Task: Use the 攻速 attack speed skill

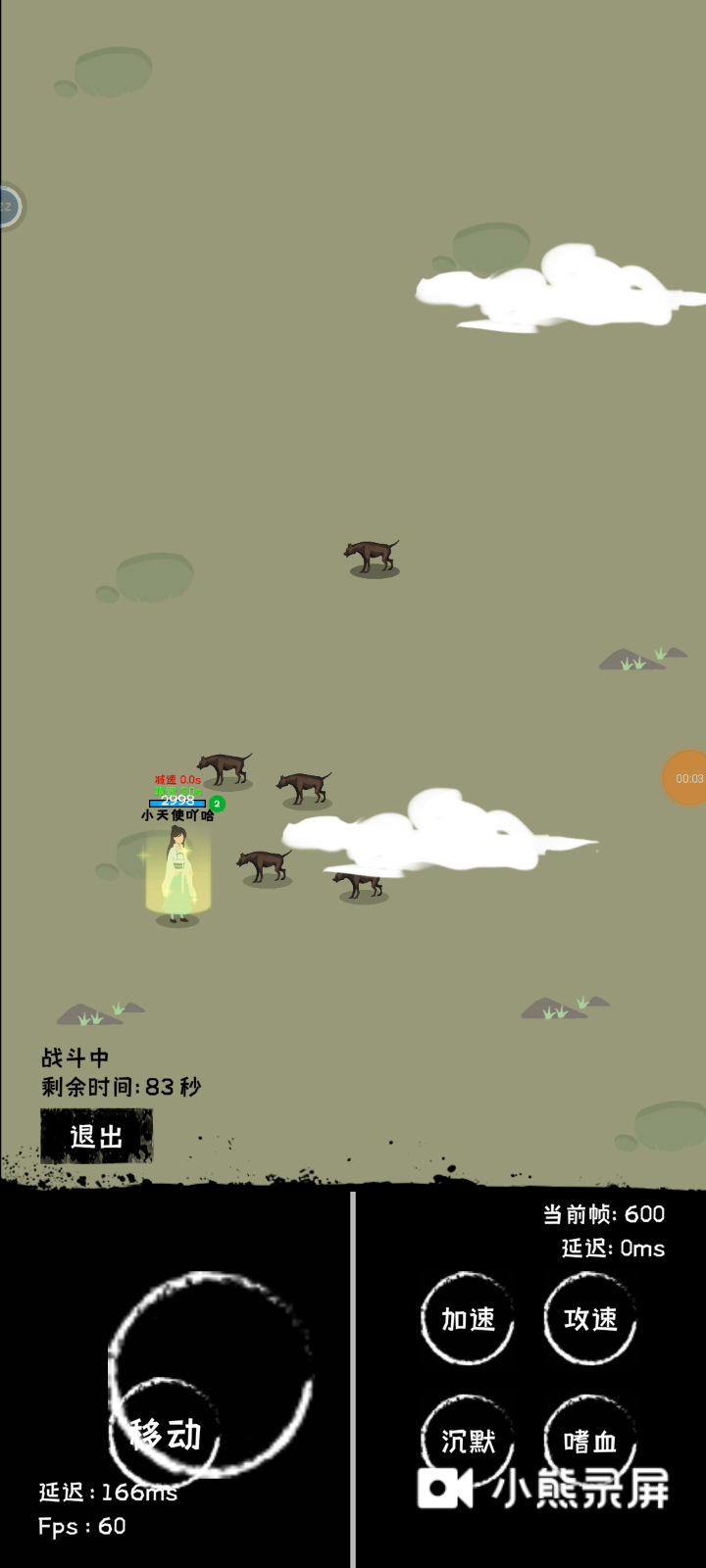Action: click(590, 1319)
